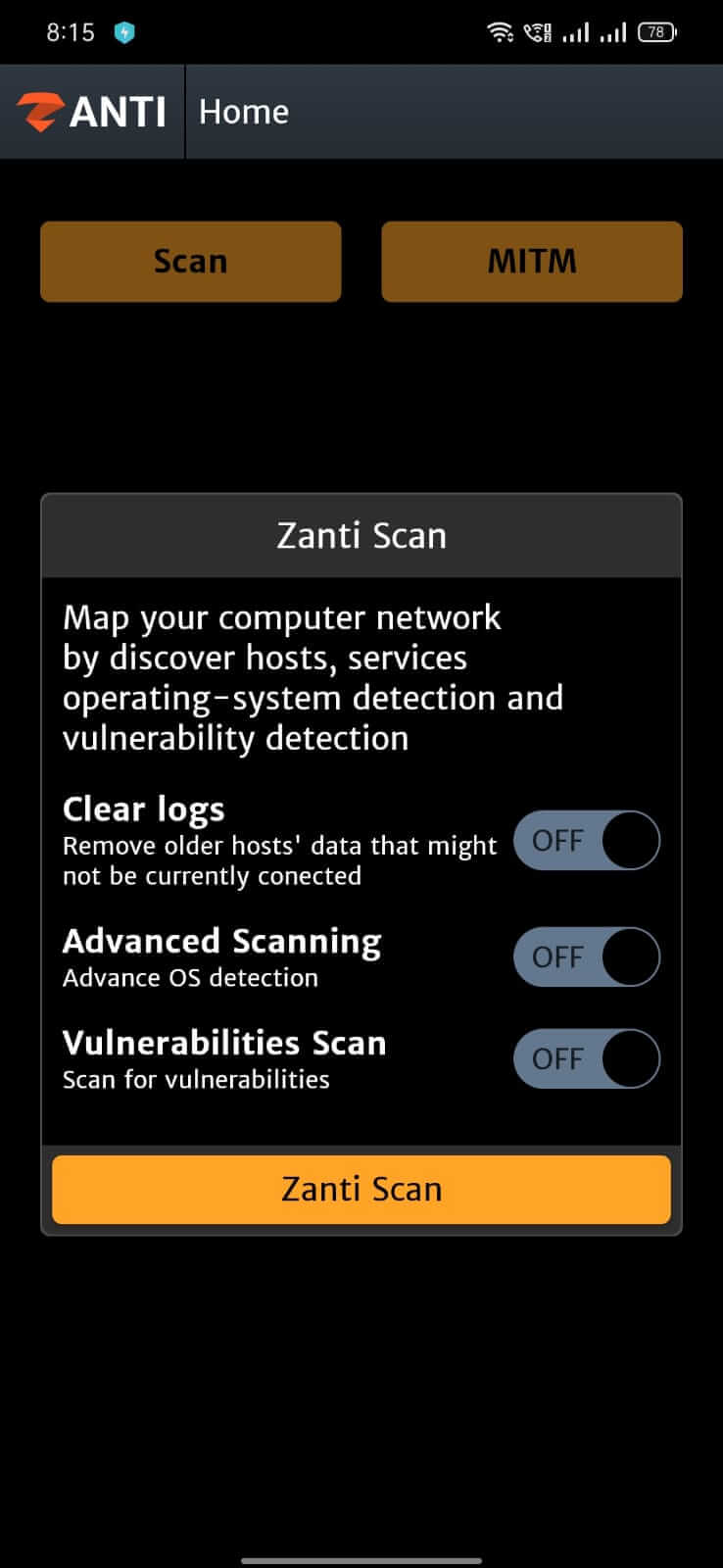Tap the Wi-Fi icon in the status bar
The width and height of the screenshot is (723, 1568).
[x=501, y=31]
